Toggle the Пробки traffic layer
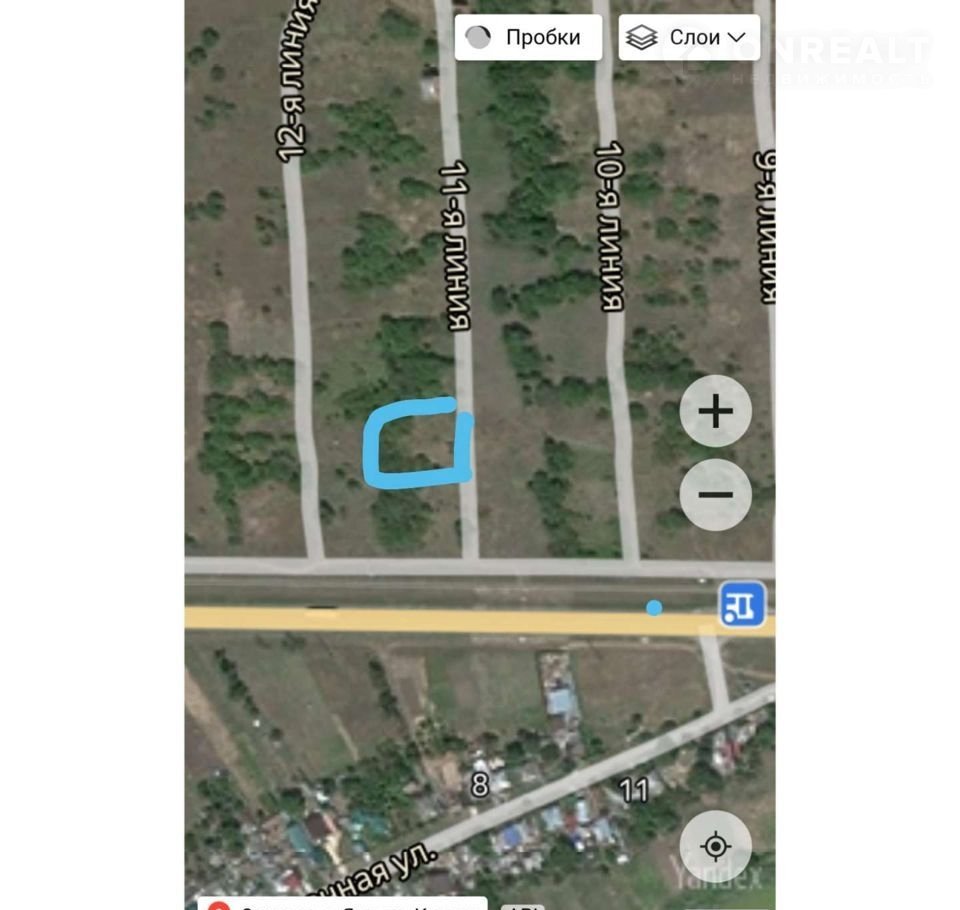 tap(528, 38)
